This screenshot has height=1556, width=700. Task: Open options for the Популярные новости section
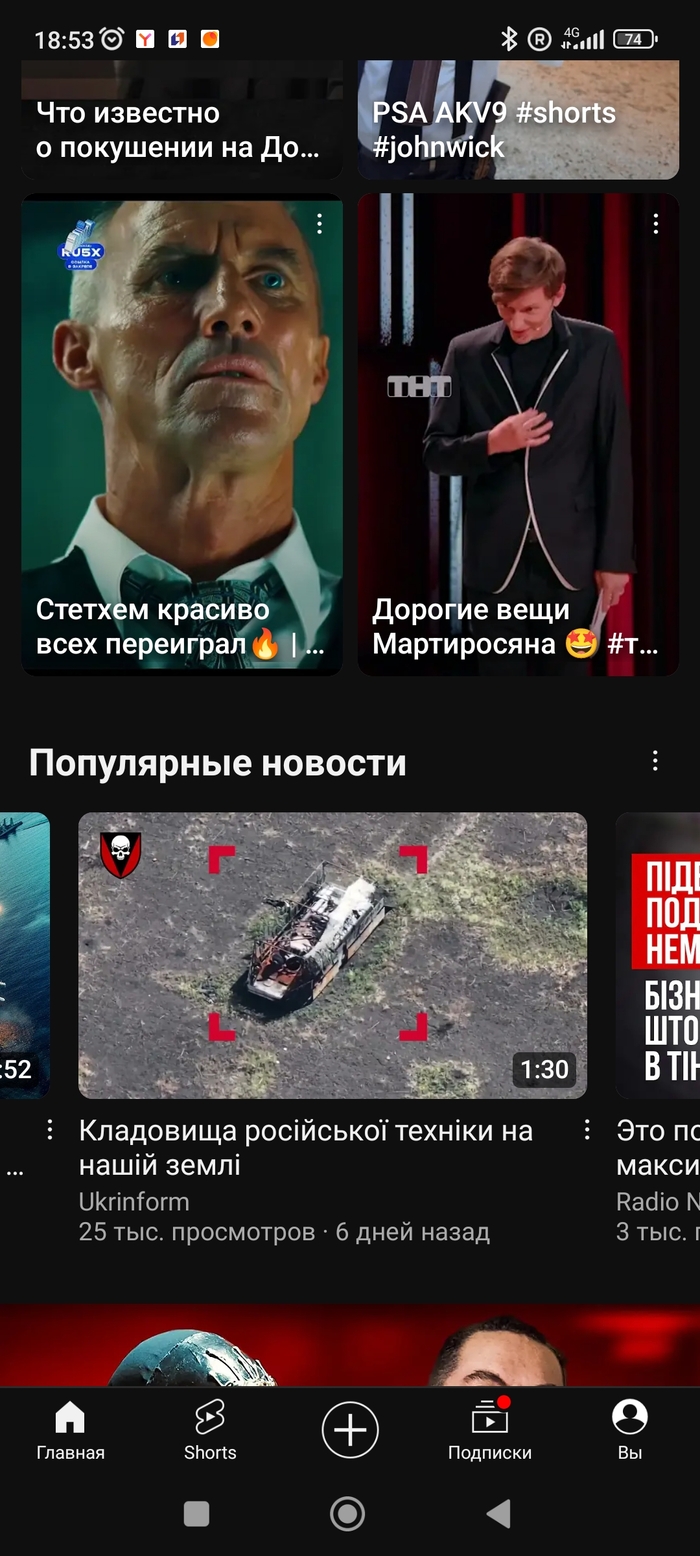[x=655, y=761]
